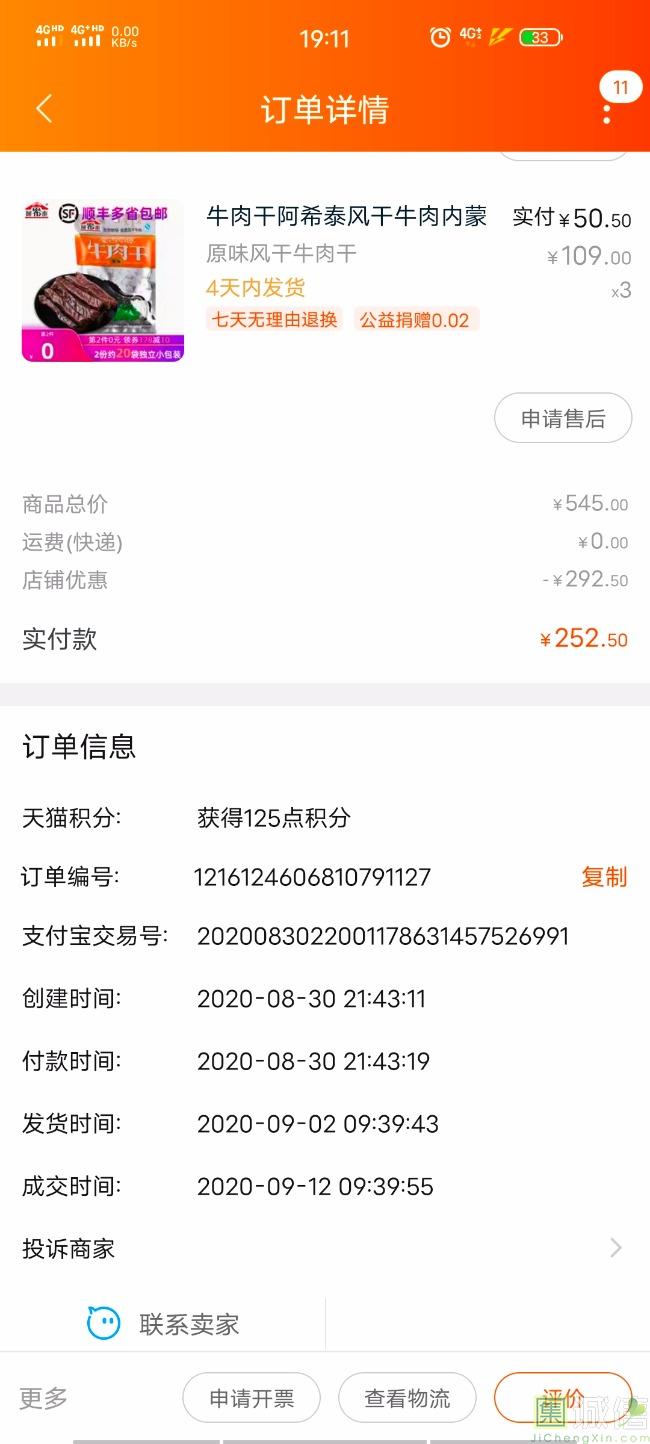Tap the 申请售后 button
Viewport: 650px width, 1444px height.
563,419
